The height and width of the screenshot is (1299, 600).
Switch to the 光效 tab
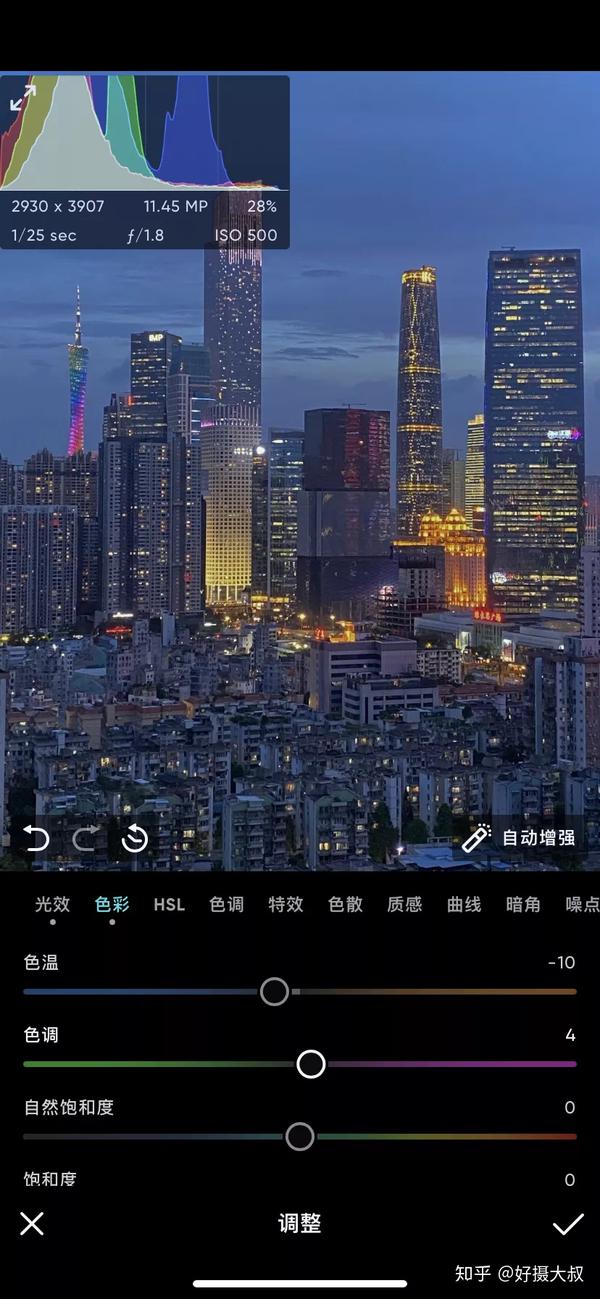(52, 904)
